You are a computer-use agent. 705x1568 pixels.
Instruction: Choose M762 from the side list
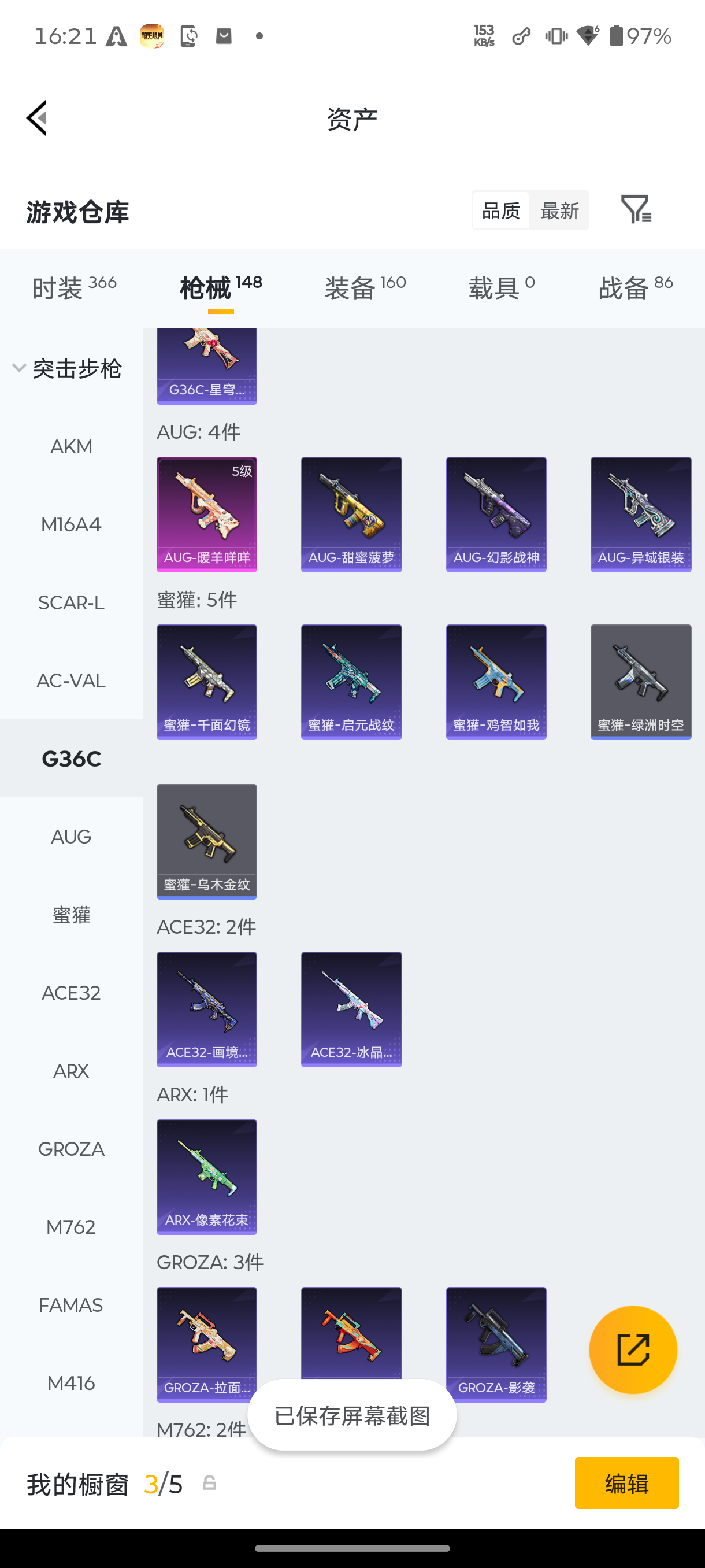[x=71, y=1226]
